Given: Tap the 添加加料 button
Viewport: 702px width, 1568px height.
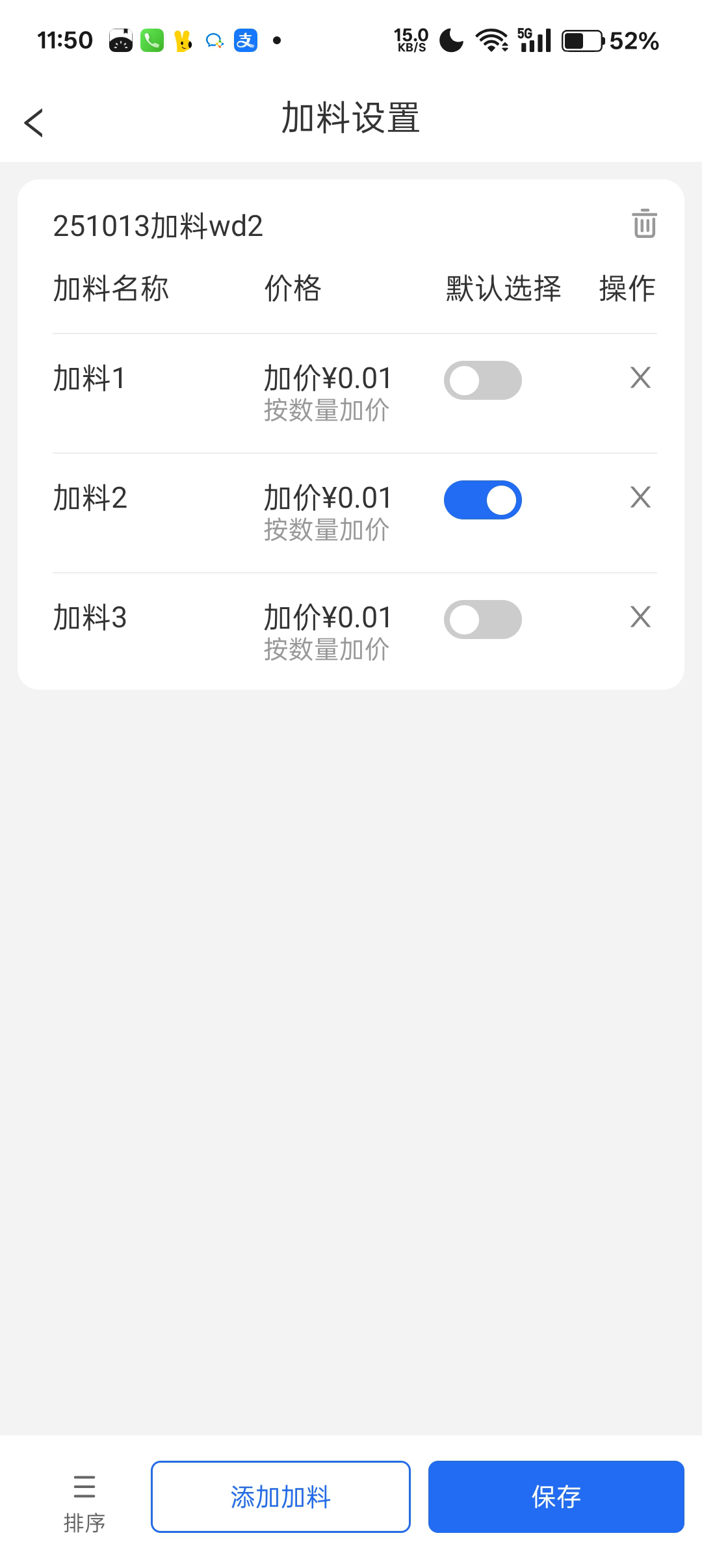Looking at the screenshot, I should (281, 1496).
